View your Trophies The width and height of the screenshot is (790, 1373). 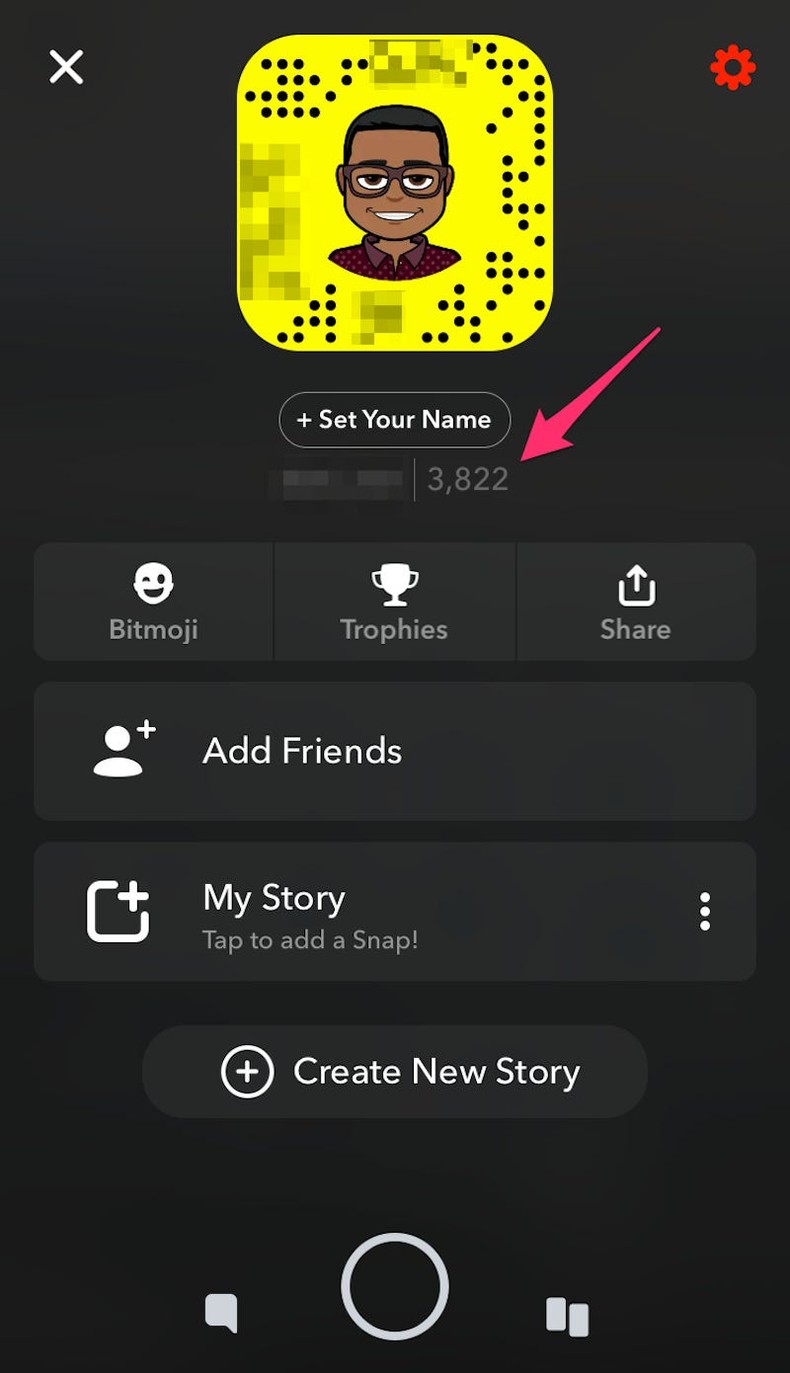[x=394, y=600]
